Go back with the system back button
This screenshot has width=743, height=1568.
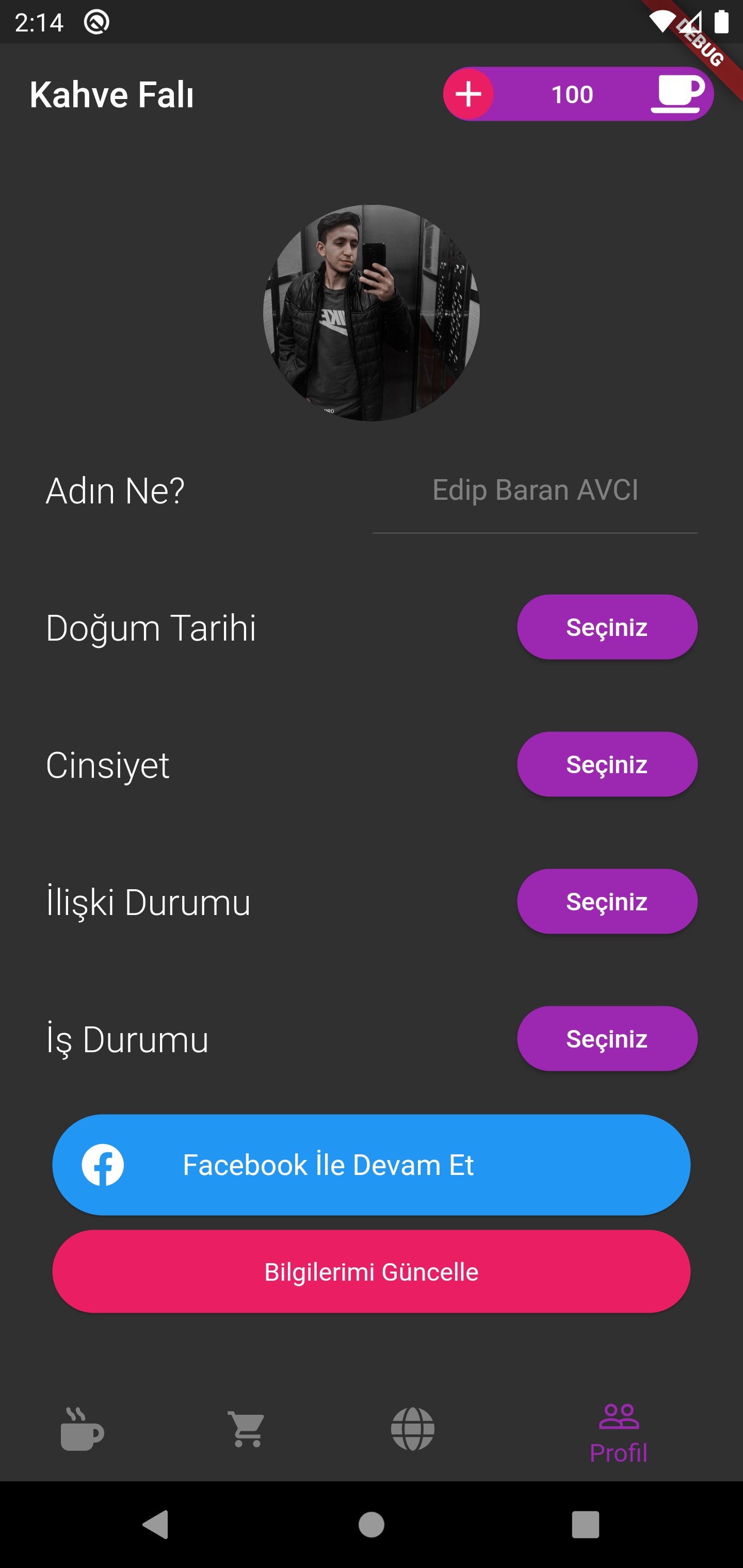click(155, 1525)
